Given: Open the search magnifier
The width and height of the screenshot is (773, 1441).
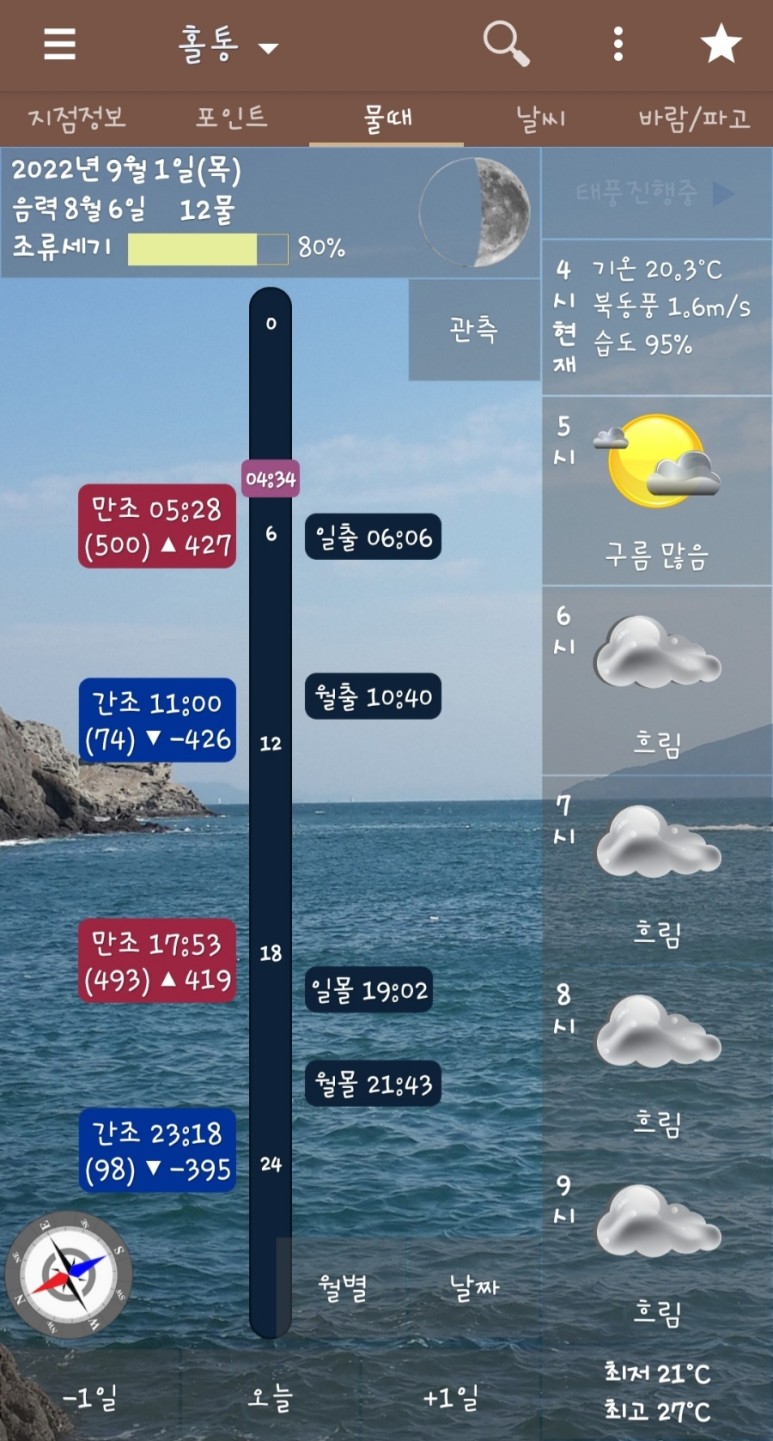Looking at the screenshot, I should click(x=506, y=44).
